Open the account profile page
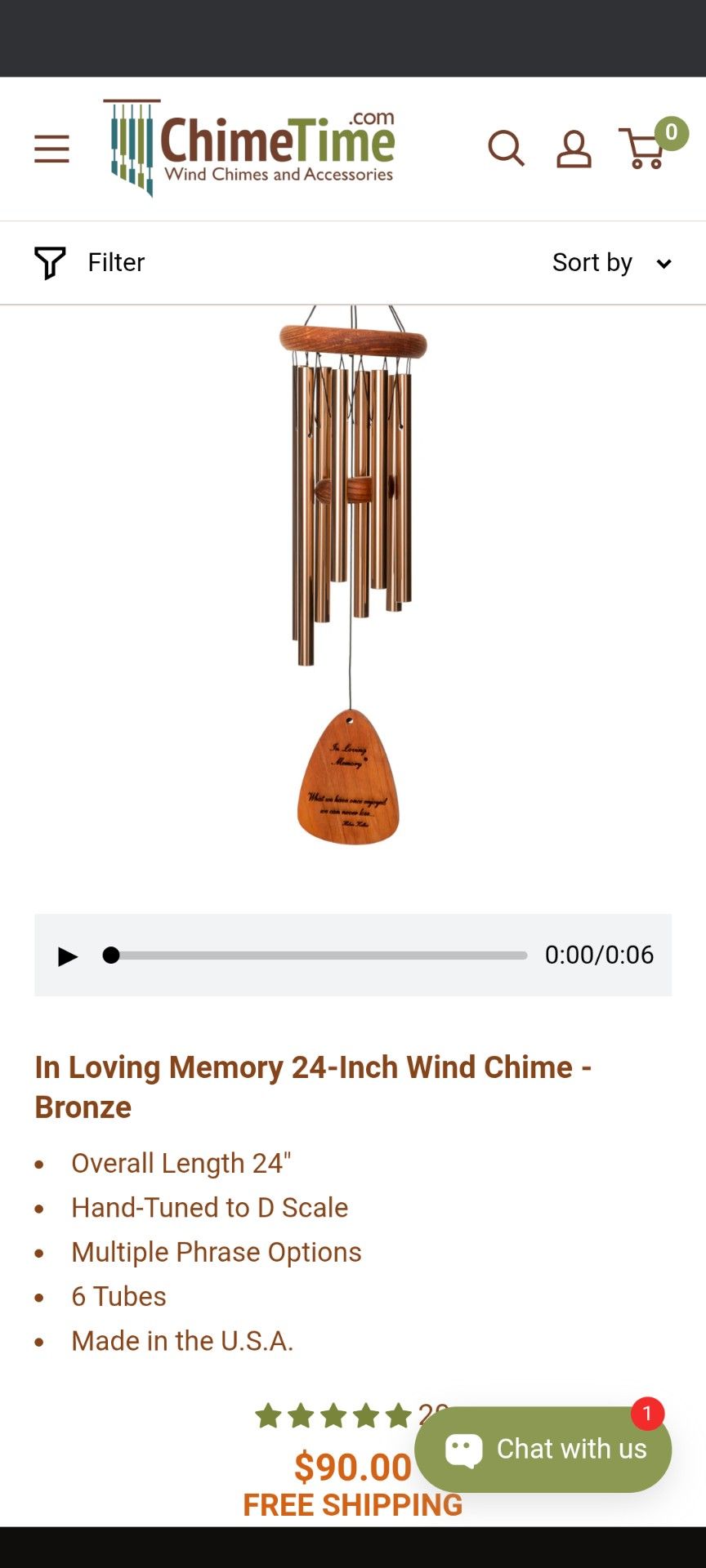This screenshot has height=1568, width=706. pyautogui.click(x=574, y=149)
